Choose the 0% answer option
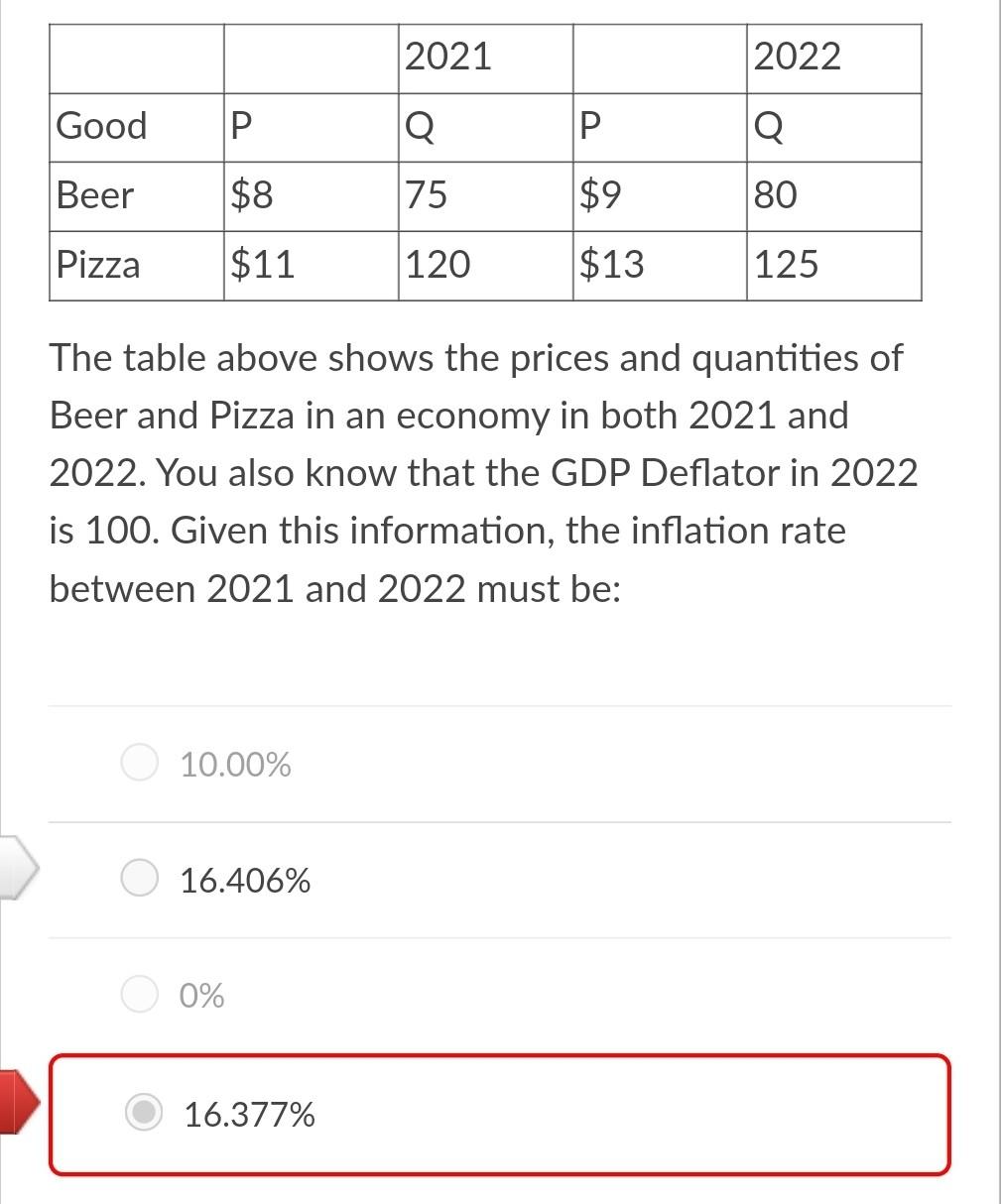This screenshot has width=1001, height=1204. pyautogui.click(x=139, y=994)
